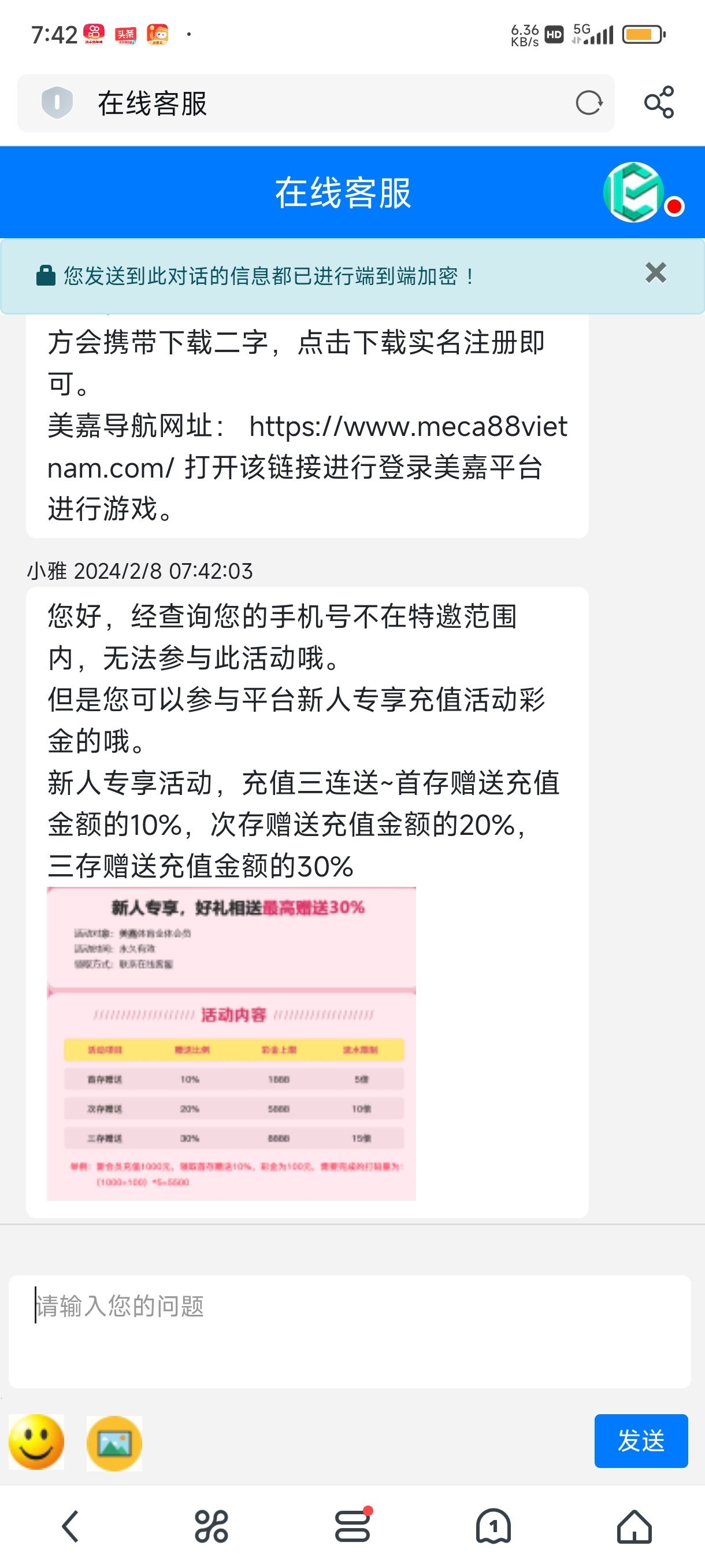
Task: Send the message with 发送 button
Action: click(x=640, y=1441)
